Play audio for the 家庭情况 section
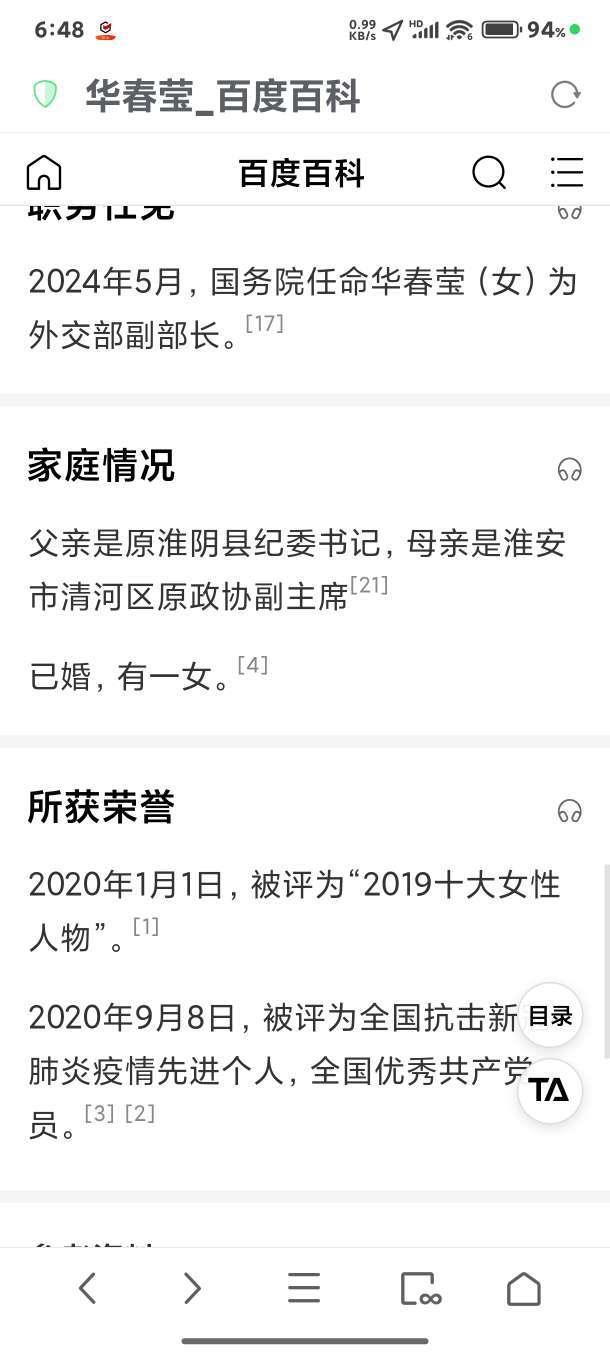610x1356 pixels. coord(570,468)
